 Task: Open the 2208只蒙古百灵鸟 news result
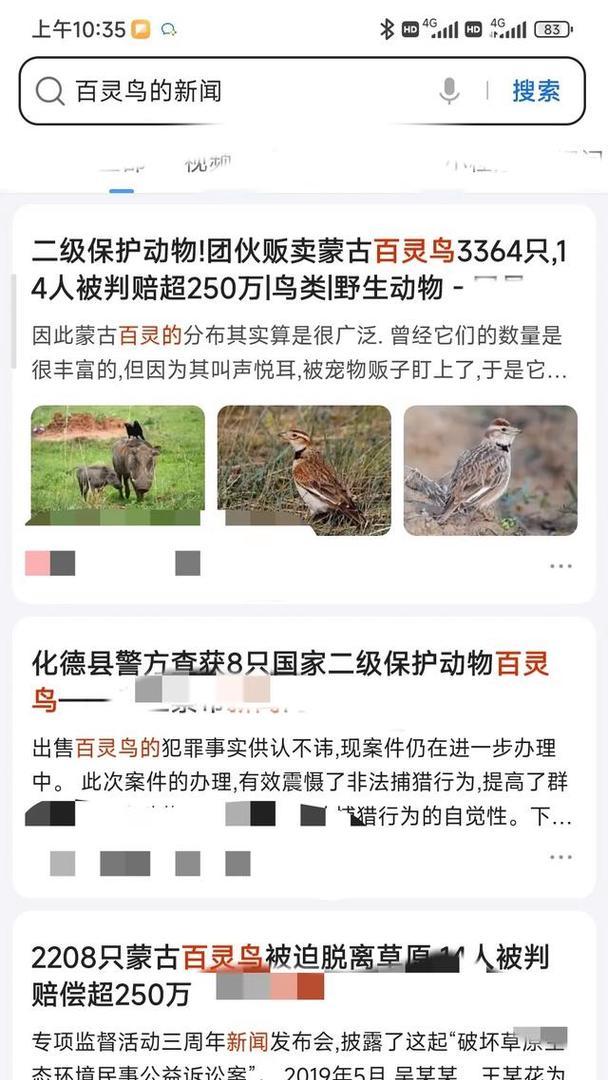290,975
